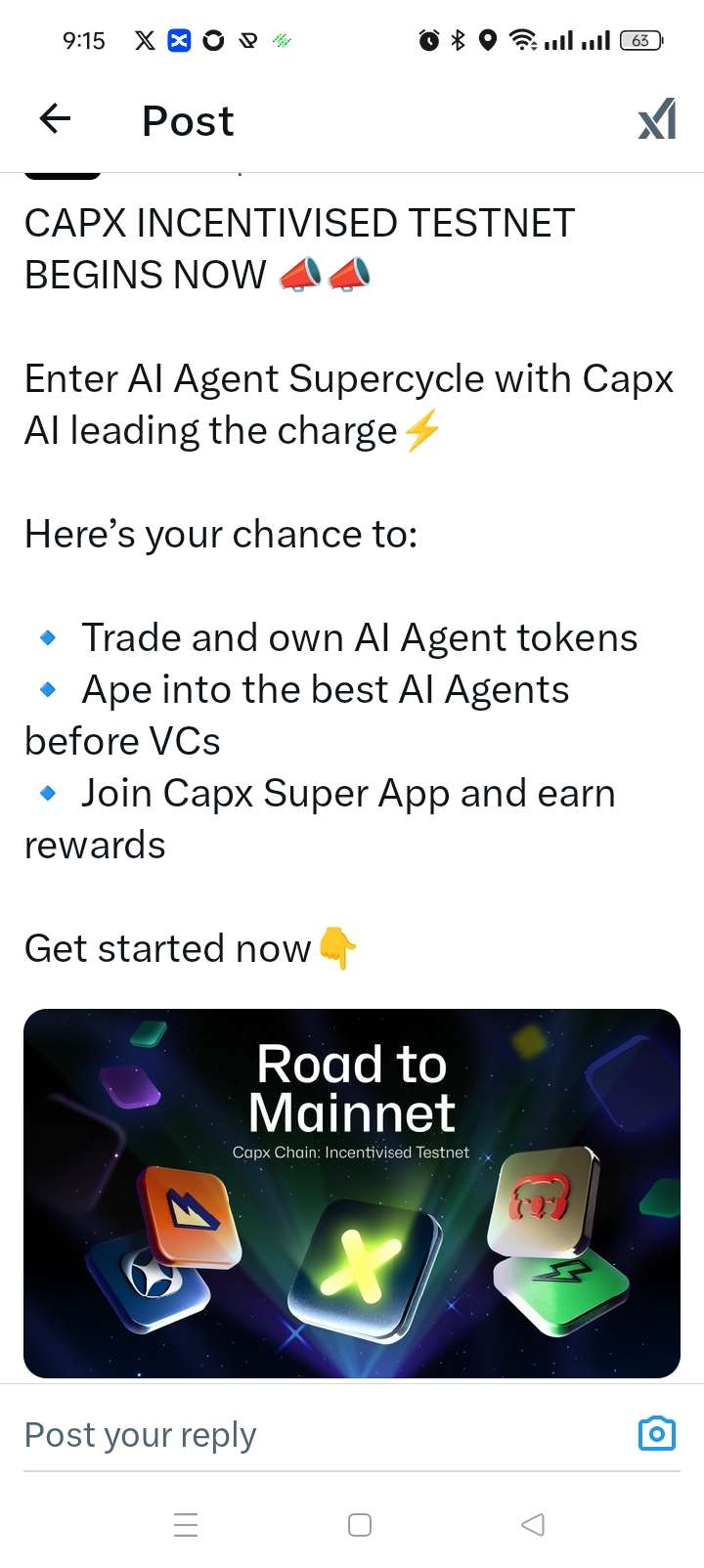The image size is (704, 1568).
Task: Open the Road to Mainnet image
Action: (352, 1193)
